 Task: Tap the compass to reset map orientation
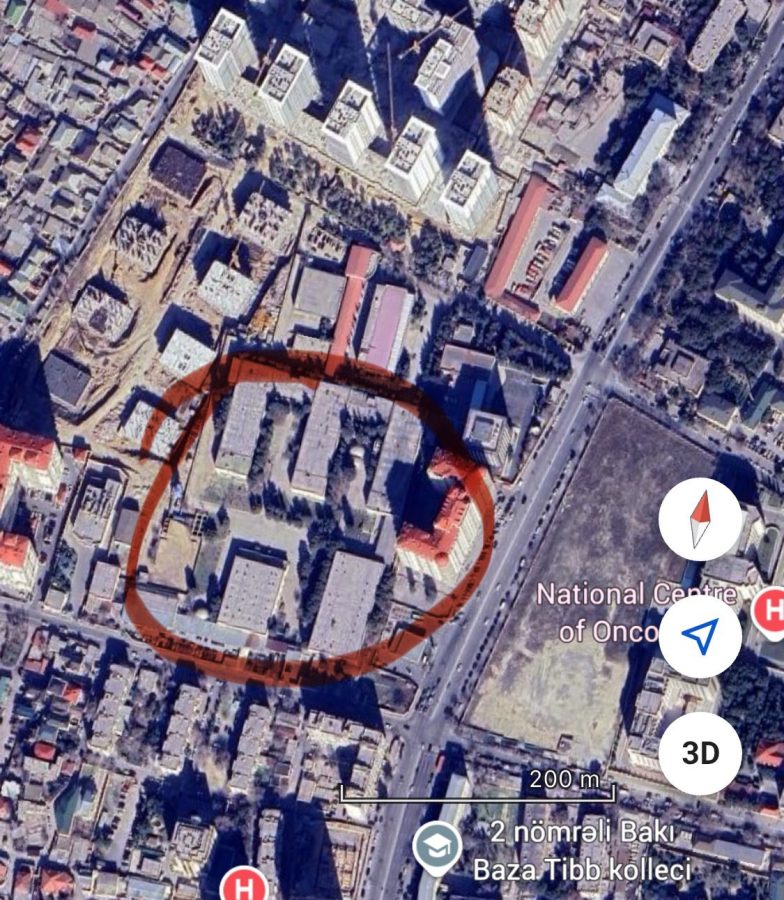pyautogui.click(x=700, y=519)
